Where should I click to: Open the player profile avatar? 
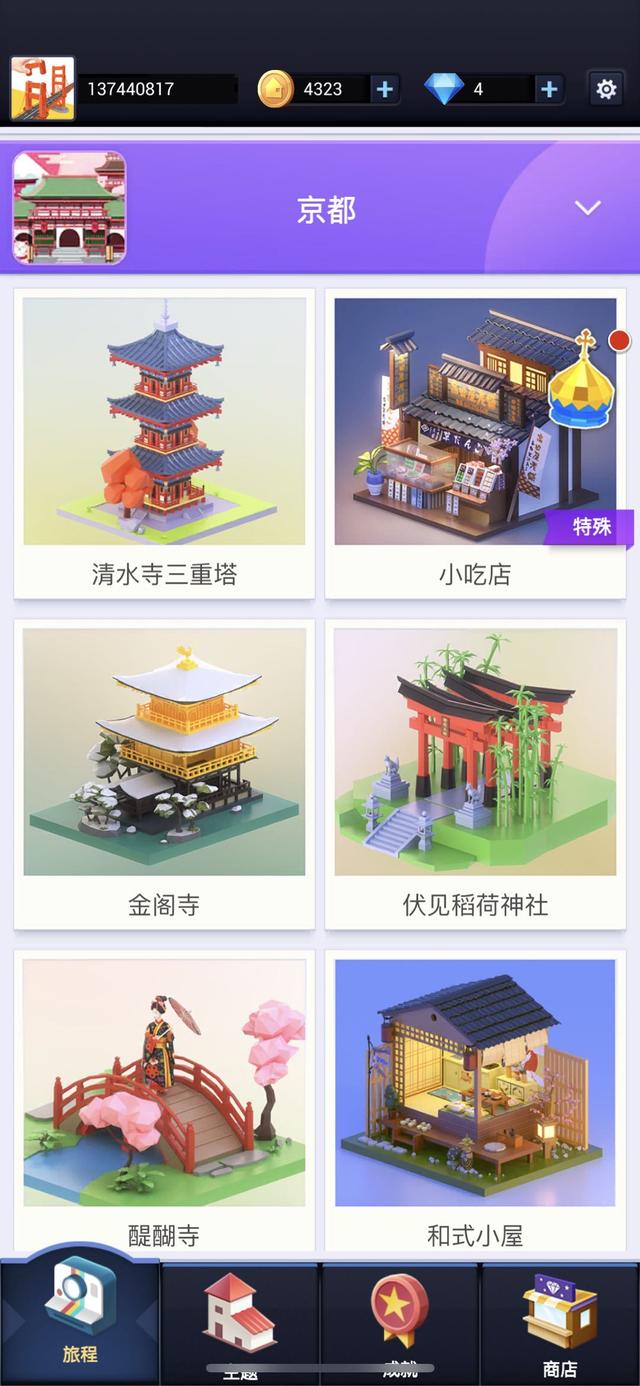pyautogui.click(x=42, y=89)
